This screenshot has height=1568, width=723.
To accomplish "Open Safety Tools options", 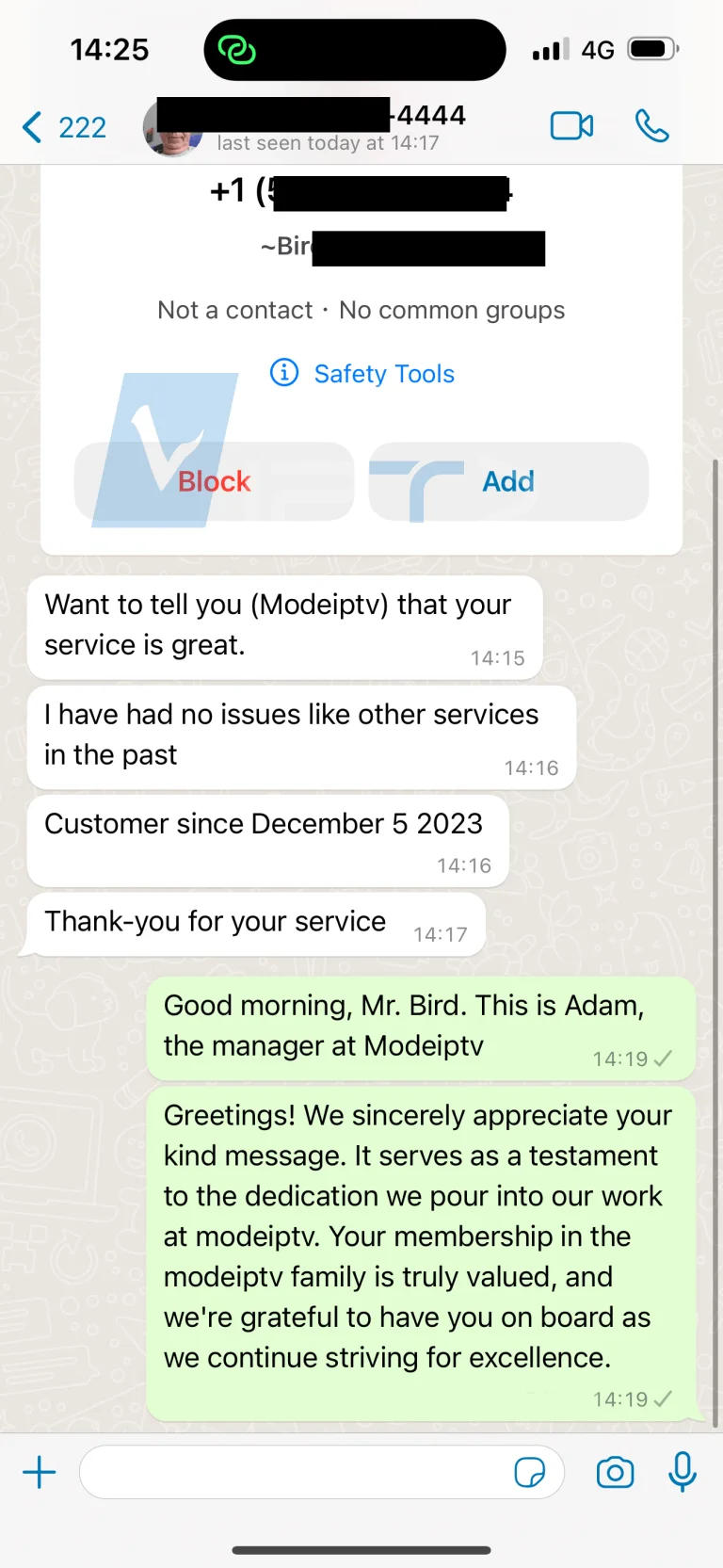I will tap(384, 373).
